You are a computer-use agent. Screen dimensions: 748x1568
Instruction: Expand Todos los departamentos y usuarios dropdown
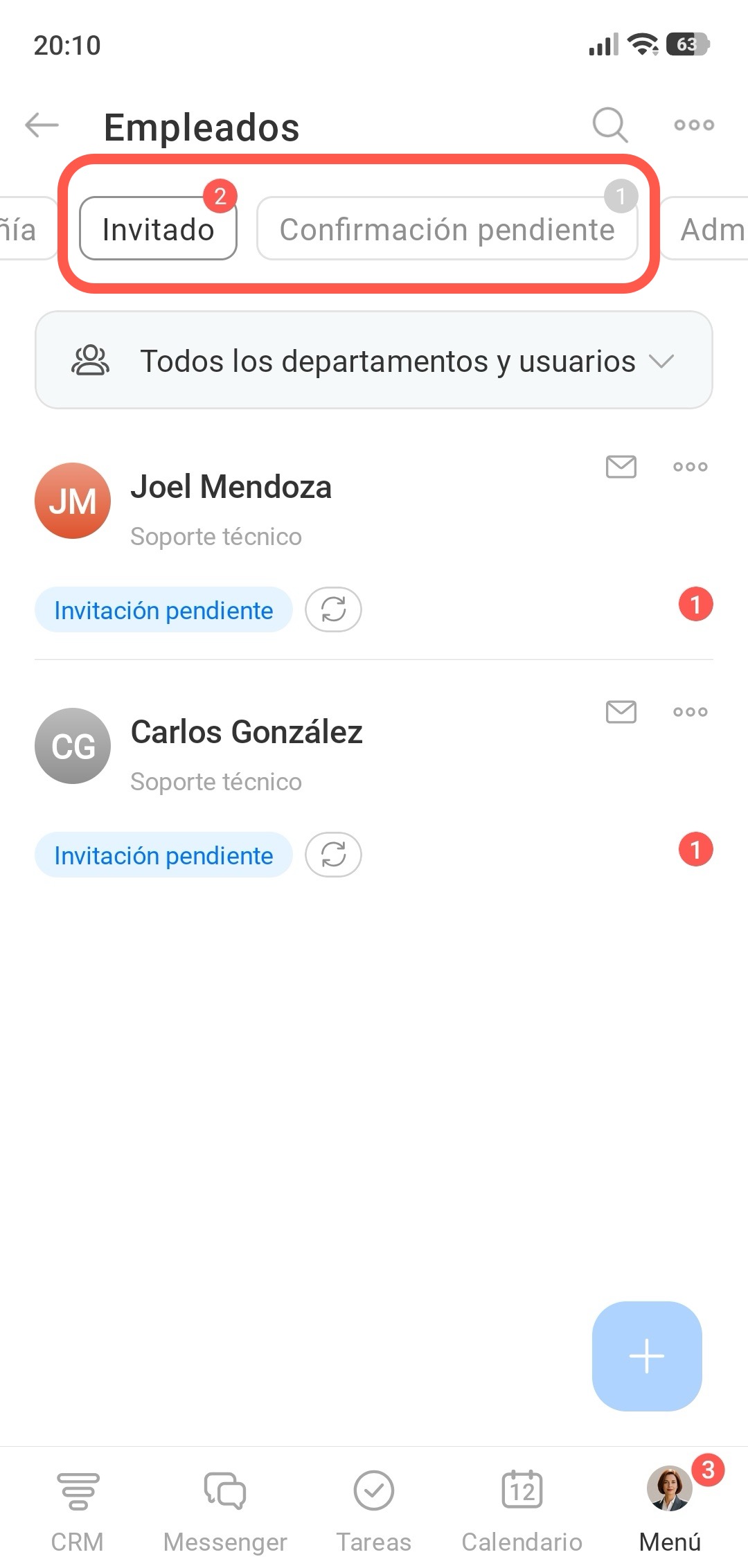click(374, 360)
